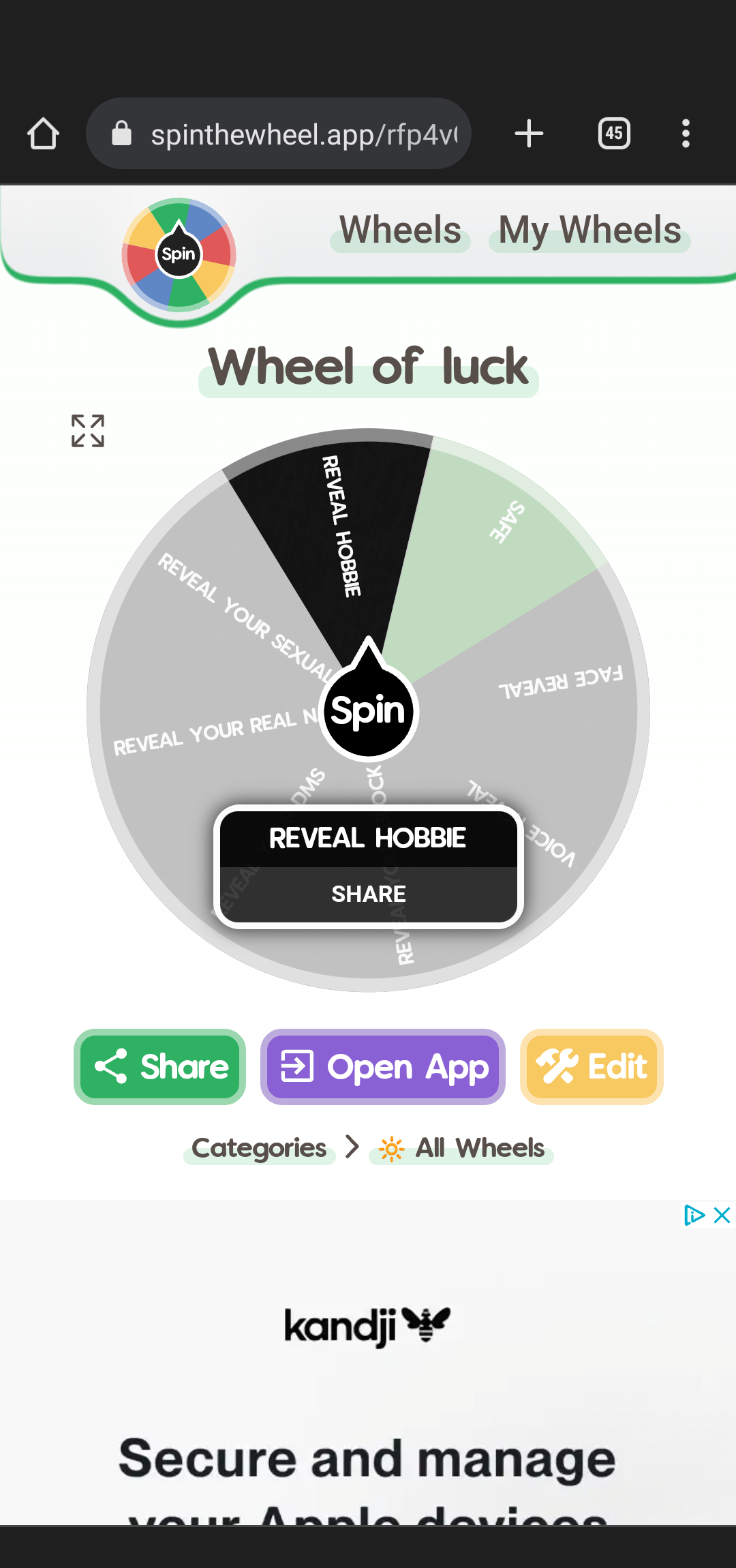Edit this wheel

[592, 1067]
